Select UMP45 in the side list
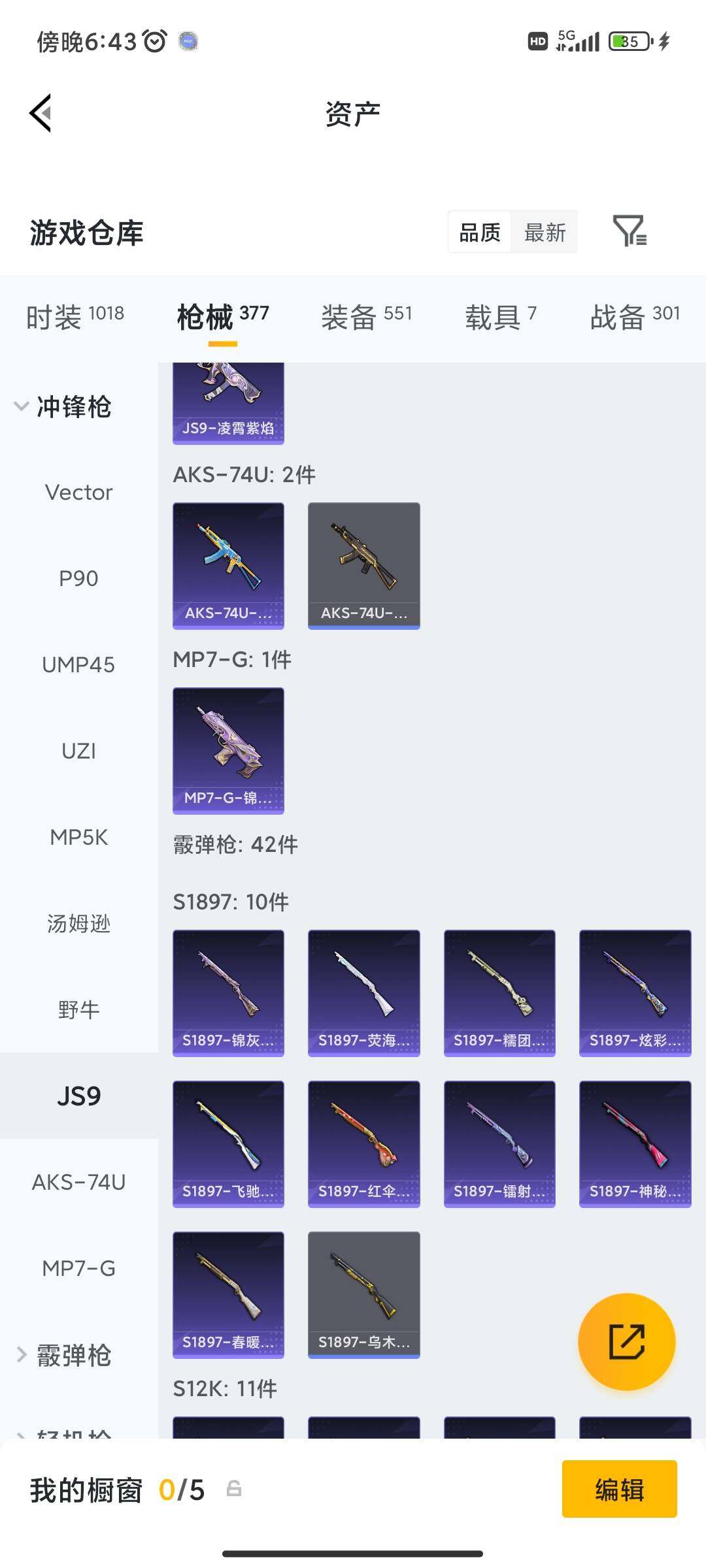The width and height of the screenshot is (706, 1568). [x=78, y=664]
